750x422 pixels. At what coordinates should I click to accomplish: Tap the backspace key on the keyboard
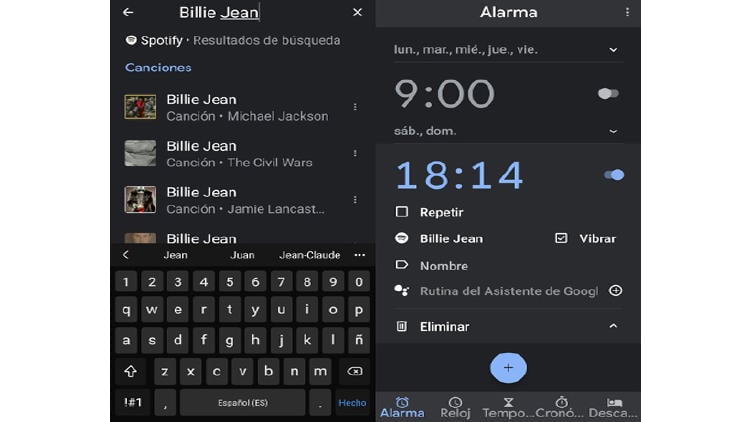click(x=354, y=371)
